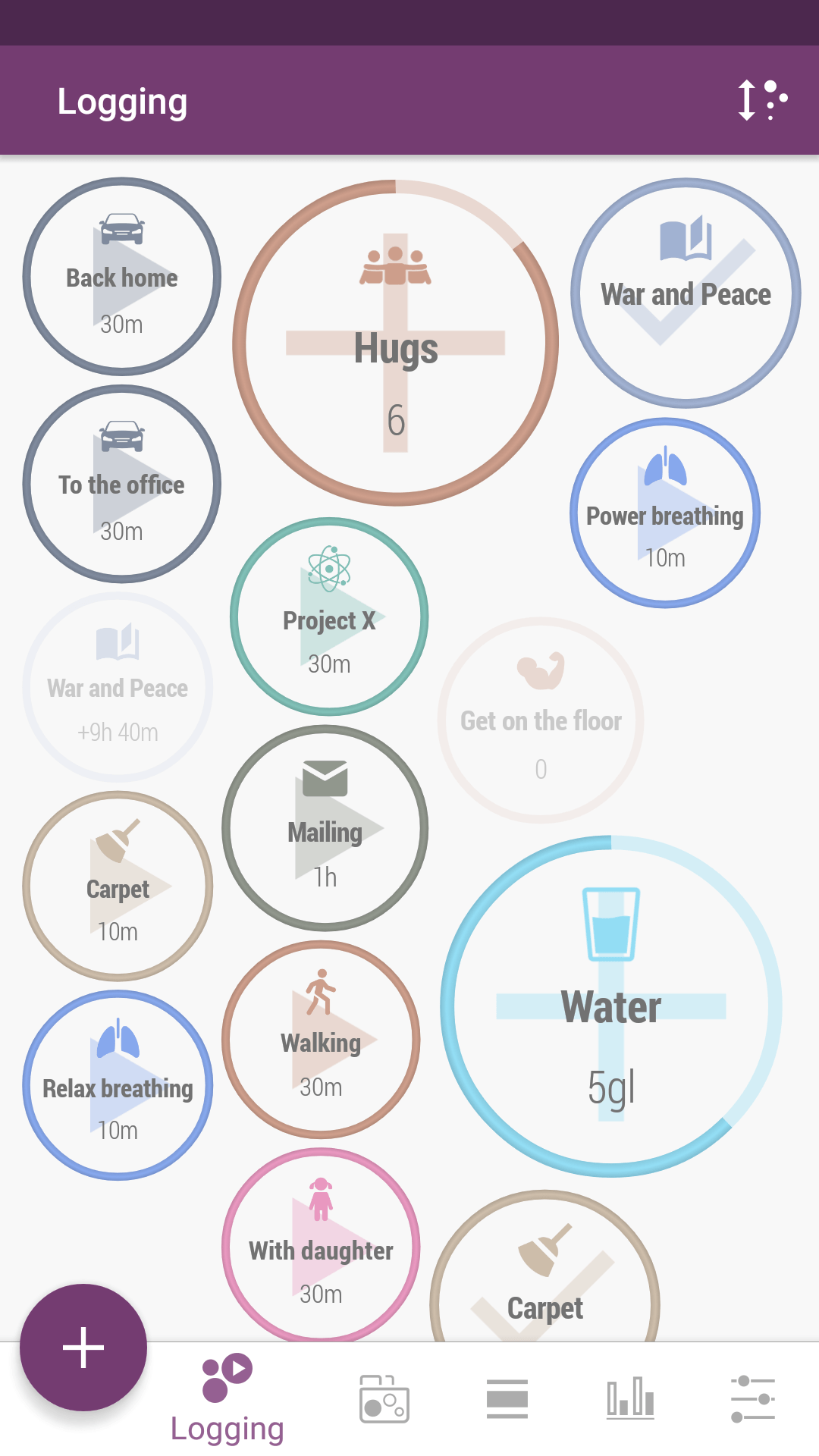
Task: Add one to the Hugs counter
Action: pos(395,343)
